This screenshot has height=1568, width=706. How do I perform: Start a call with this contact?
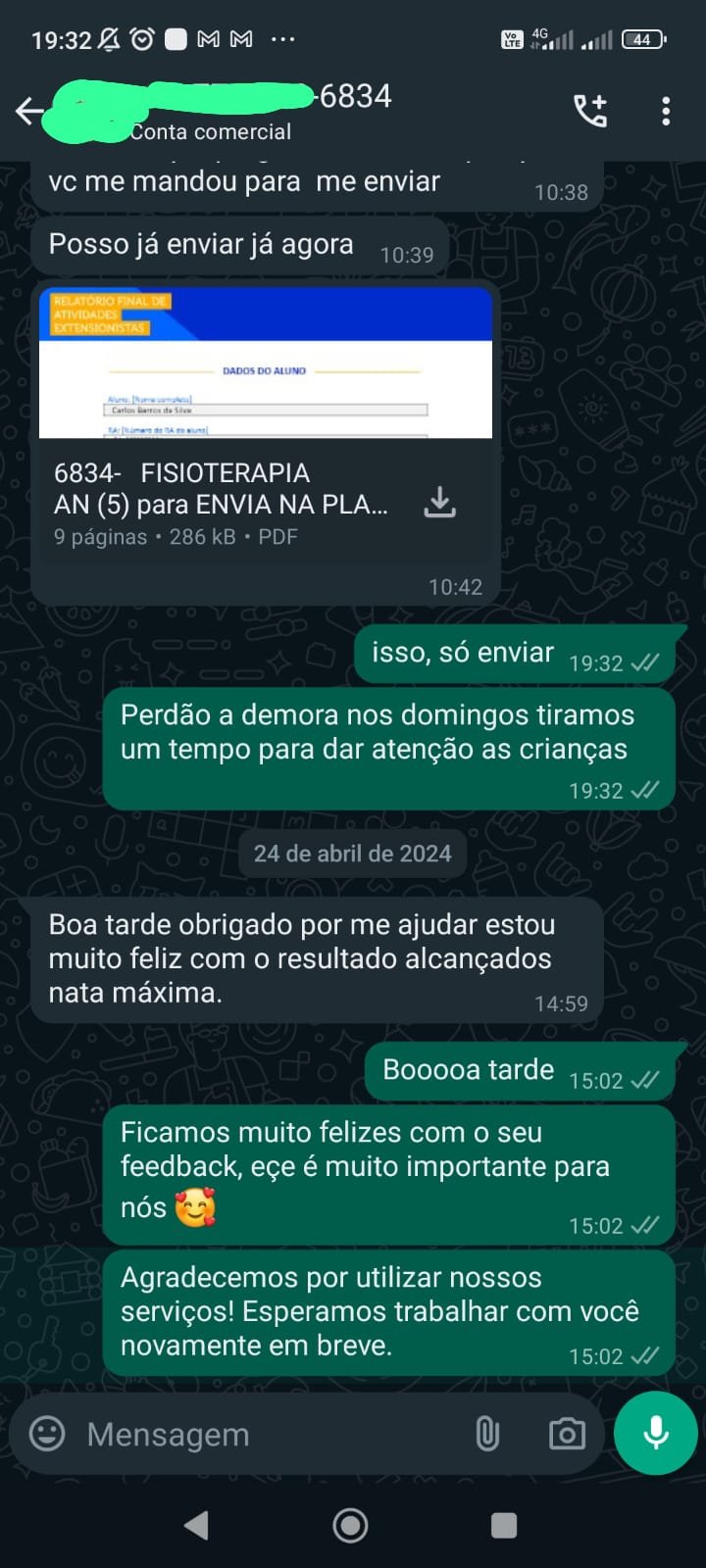(x=590, y=112)
